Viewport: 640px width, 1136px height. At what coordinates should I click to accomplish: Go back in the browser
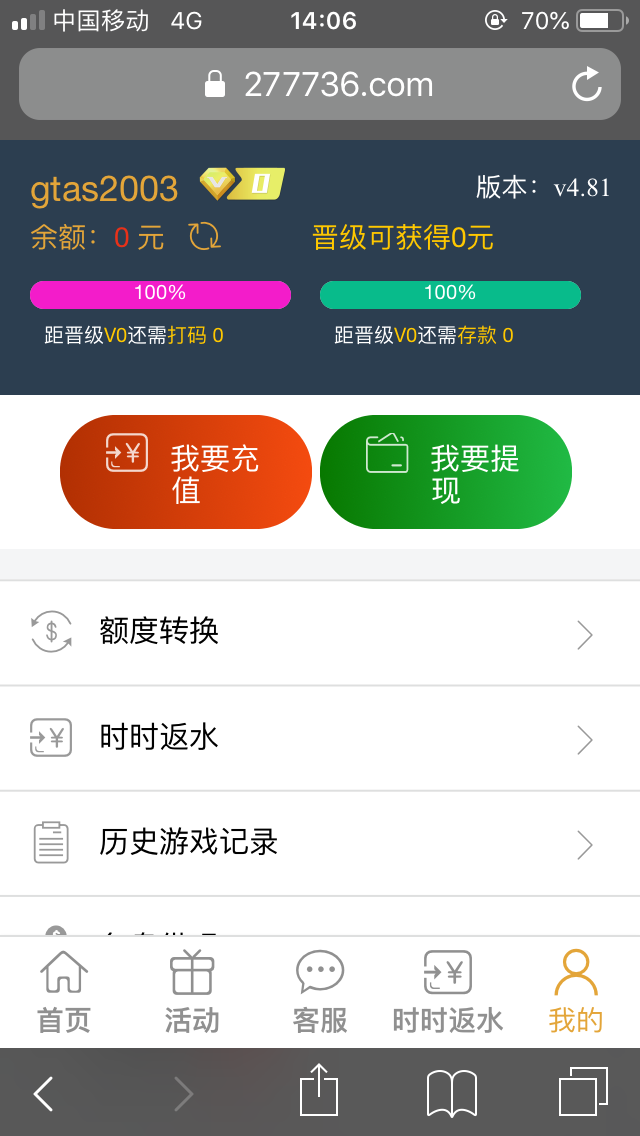(x=44, y=1093)
